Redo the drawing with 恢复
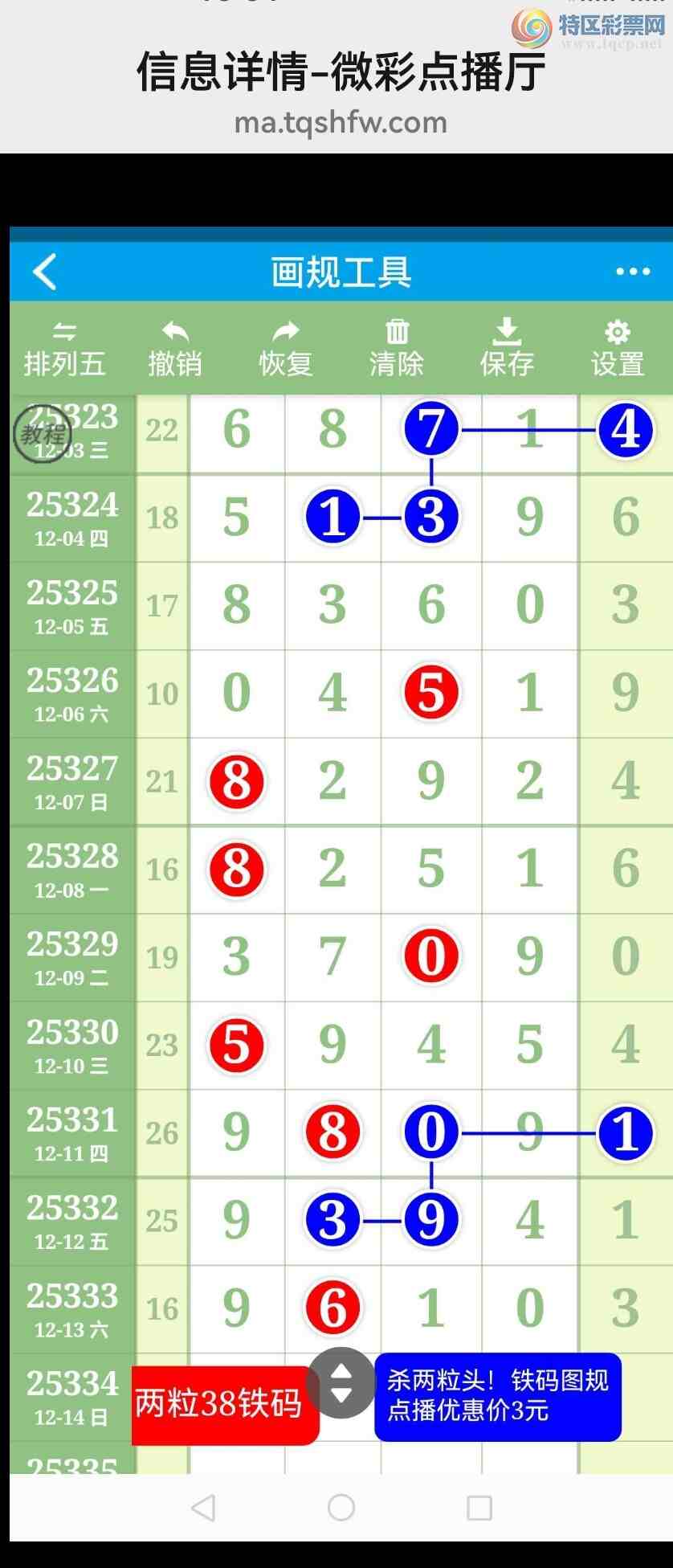Image resolution: width=673 pixels, height=1568 pixels. pos(286,350)
